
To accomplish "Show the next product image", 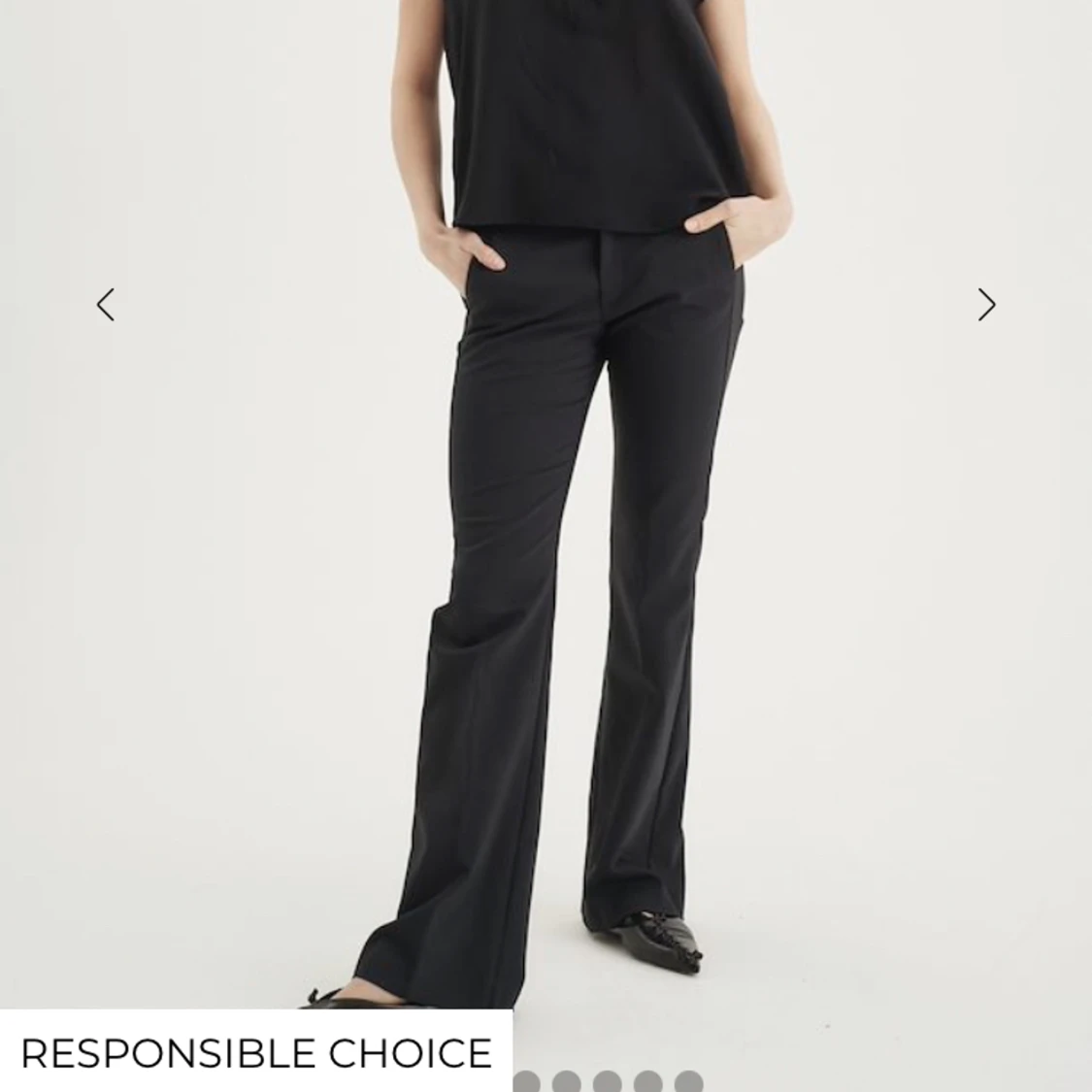I will pyautogui.click(x=986, y=305).
